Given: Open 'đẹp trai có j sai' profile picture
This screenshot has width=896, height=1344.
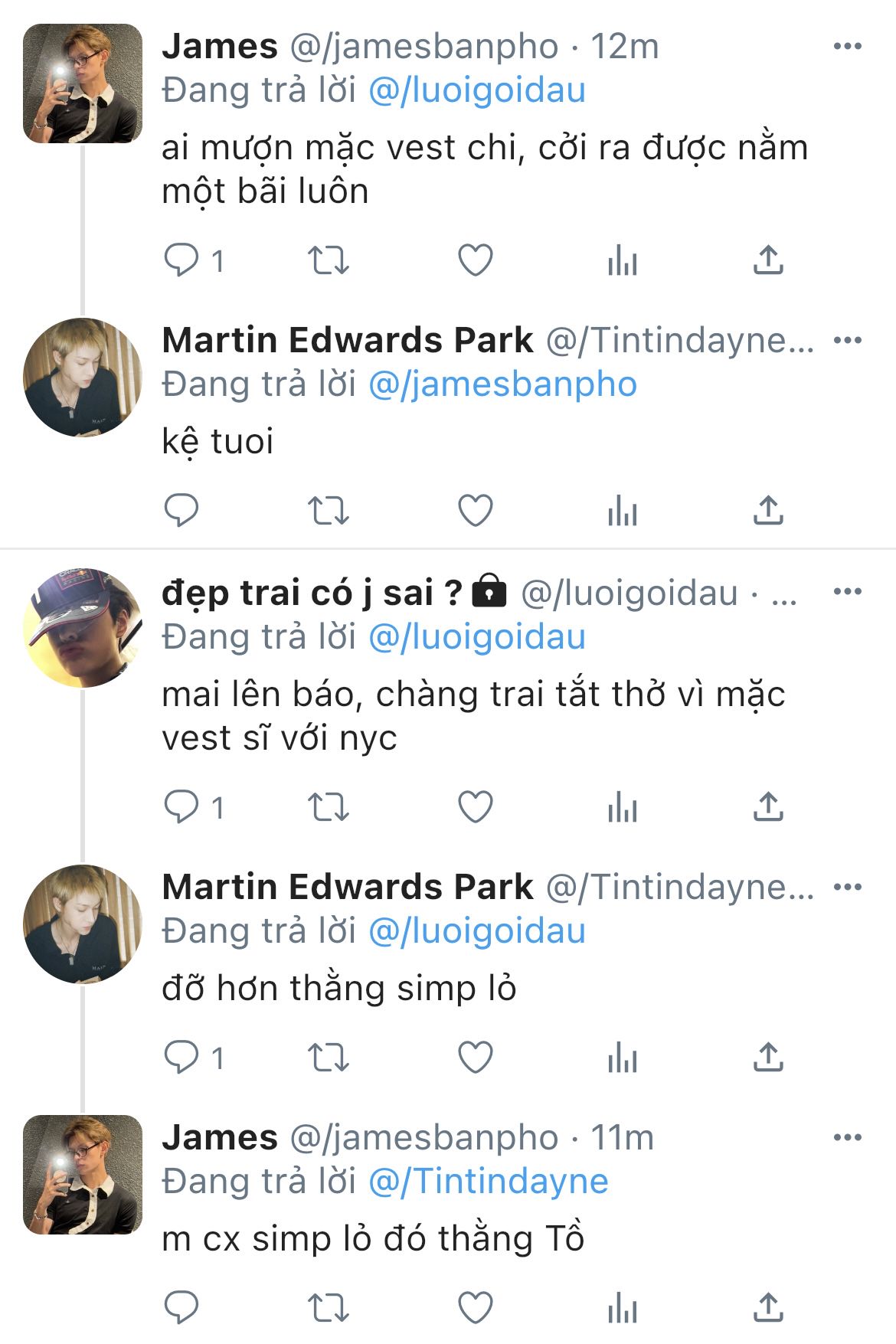Looking at the screenshot, I should point(83,628).
